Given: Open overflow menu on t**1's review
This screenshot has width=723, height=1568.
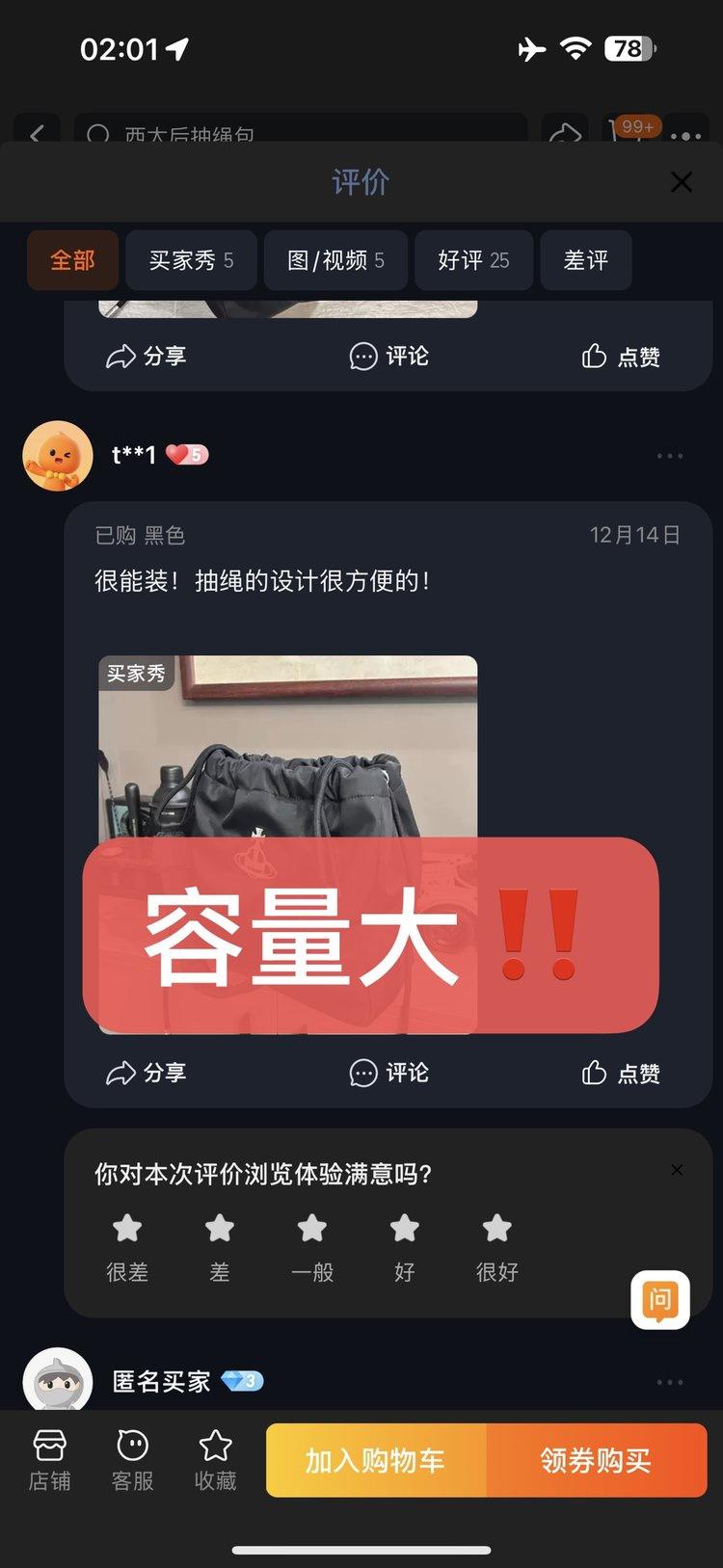Looking at the screenshot, I should (669, 456).
